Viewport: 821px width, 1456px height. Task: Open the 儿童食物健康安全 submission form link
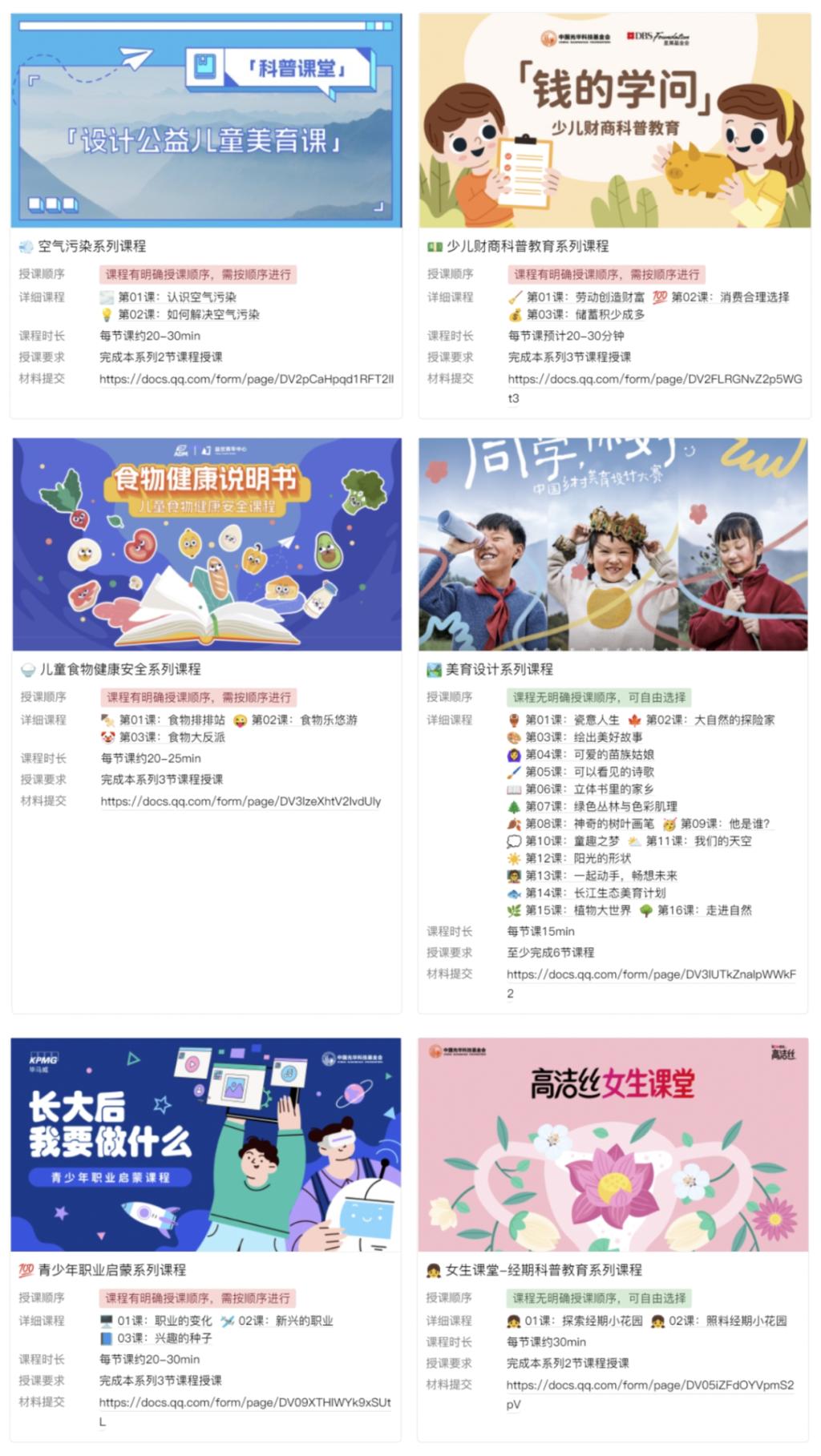241,801
